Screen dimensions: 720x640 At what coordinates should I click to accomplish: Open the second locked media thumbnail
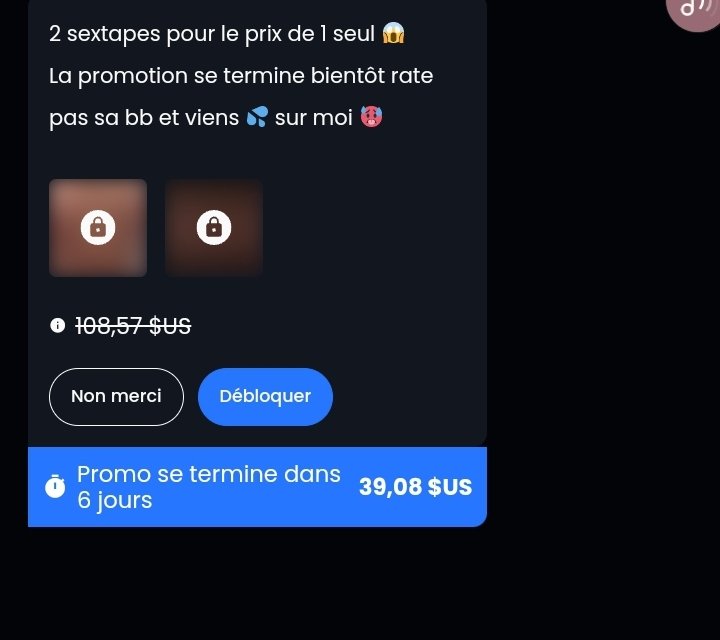coord(213,228)
